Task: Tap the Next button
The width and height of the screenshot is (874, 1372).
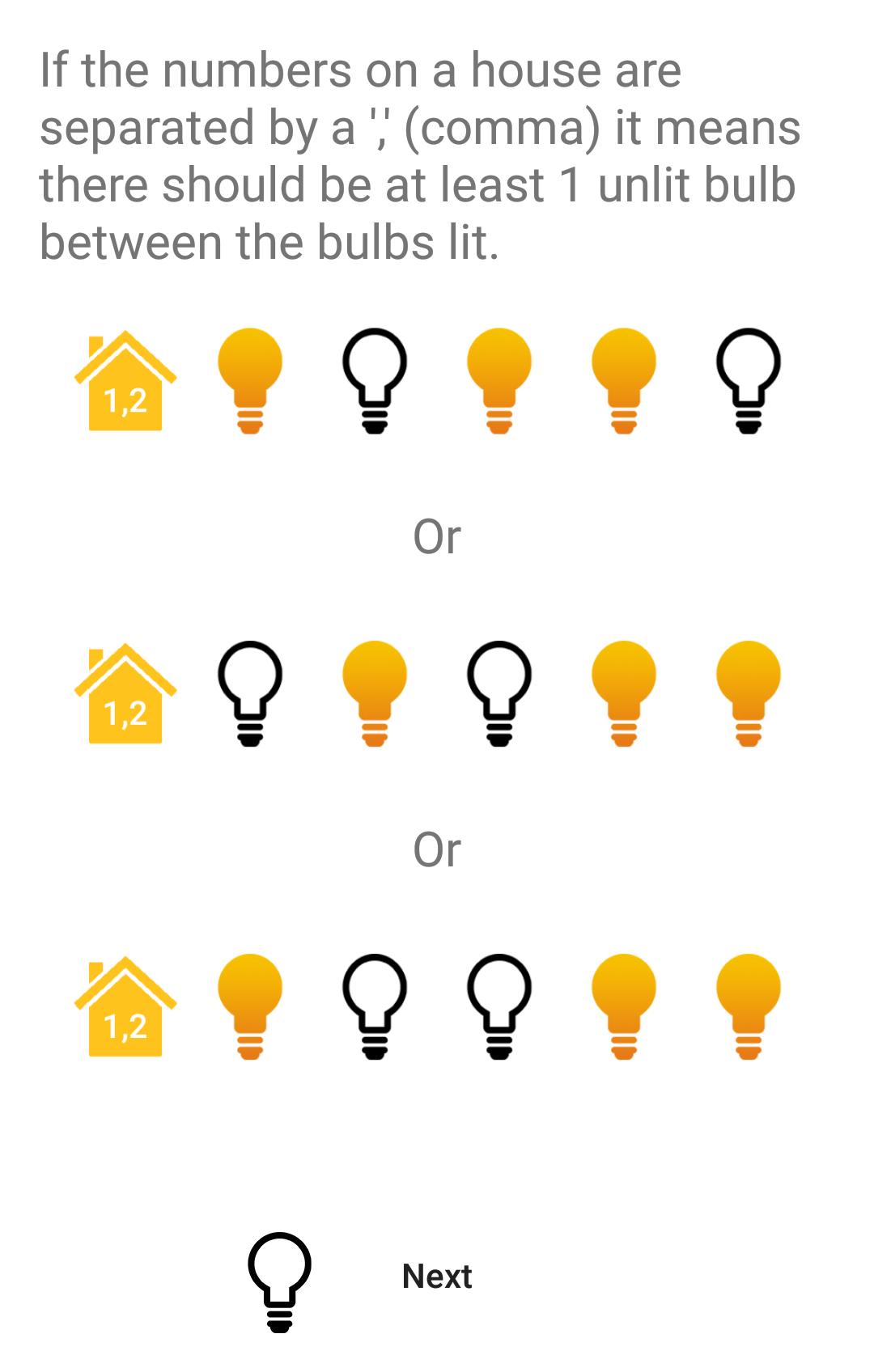Action: click(x=436, y=1277)
